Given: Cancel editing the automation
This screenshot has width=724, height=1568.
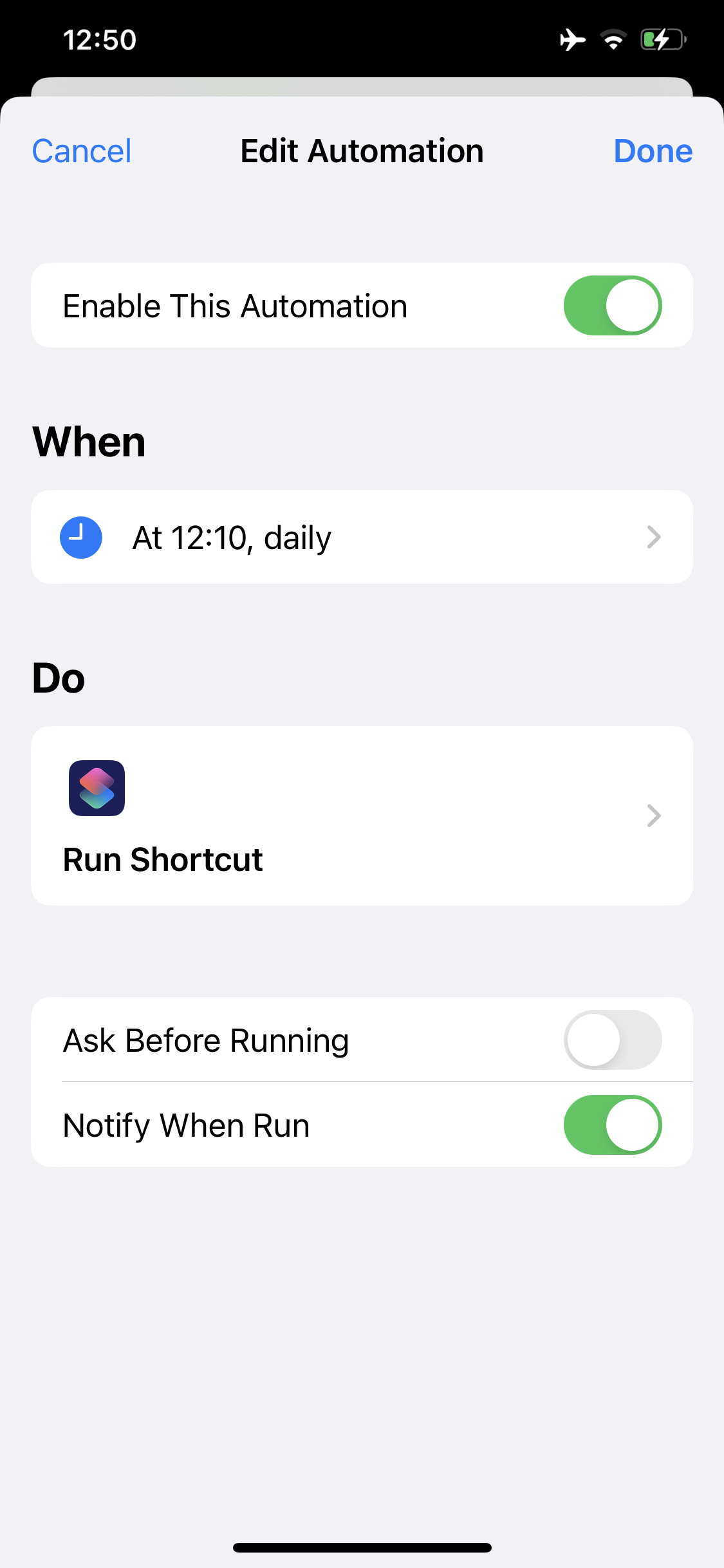Looking at the screenshot, I should (82, 151).
